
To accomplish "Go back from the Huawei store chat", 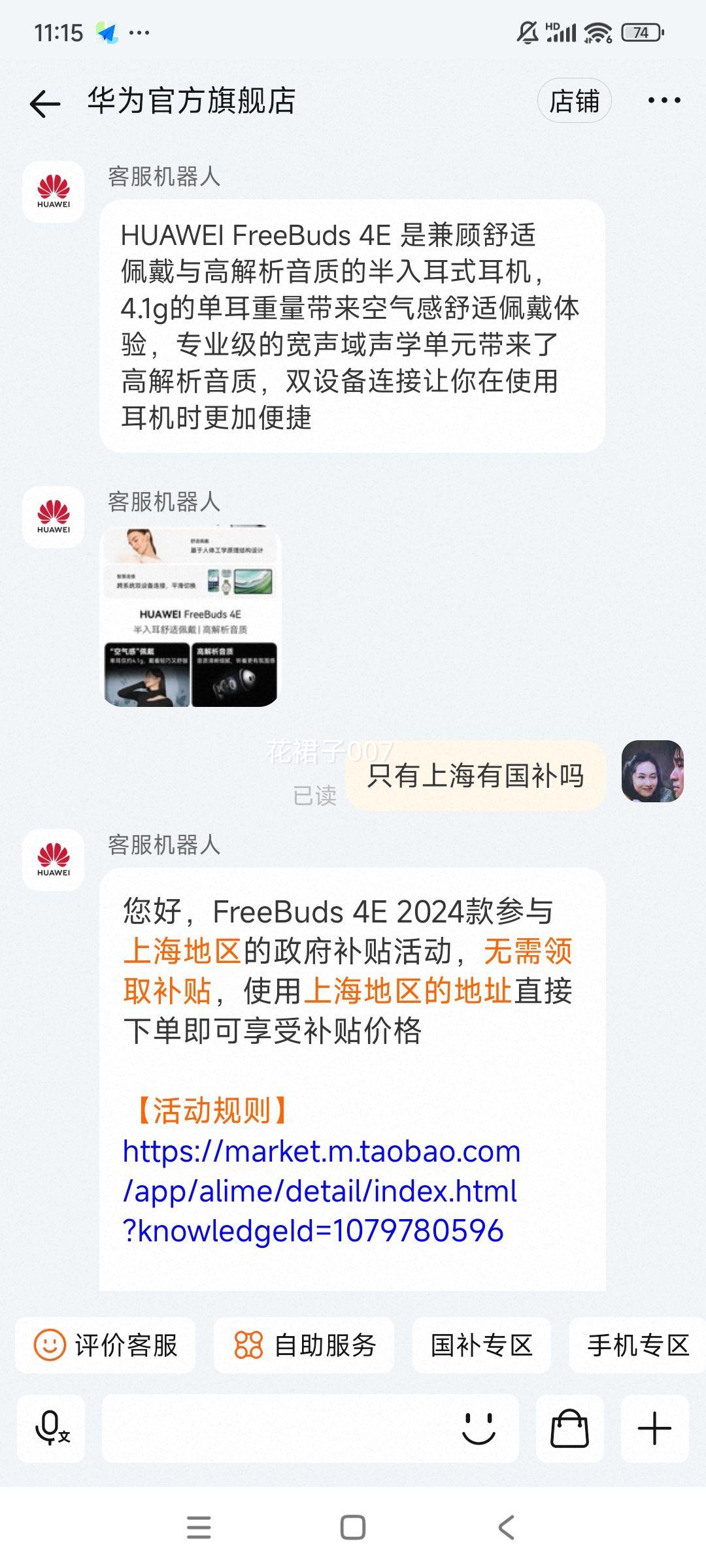I will pyautogui.click(x=45, y=103).
